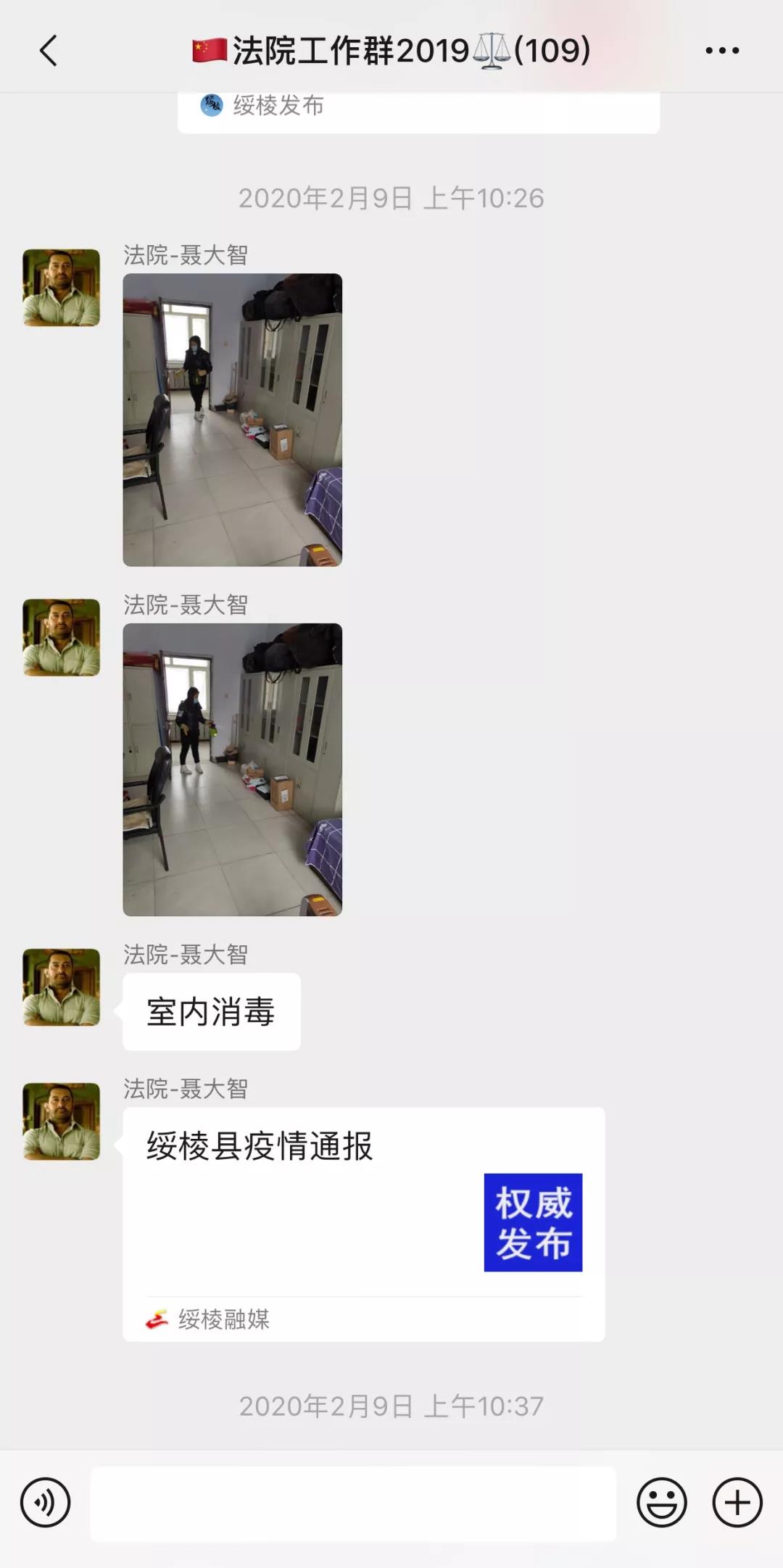Open the plus attachments menu
Viewport: 783px width, 1568px height.
(x=737, y=1503)
